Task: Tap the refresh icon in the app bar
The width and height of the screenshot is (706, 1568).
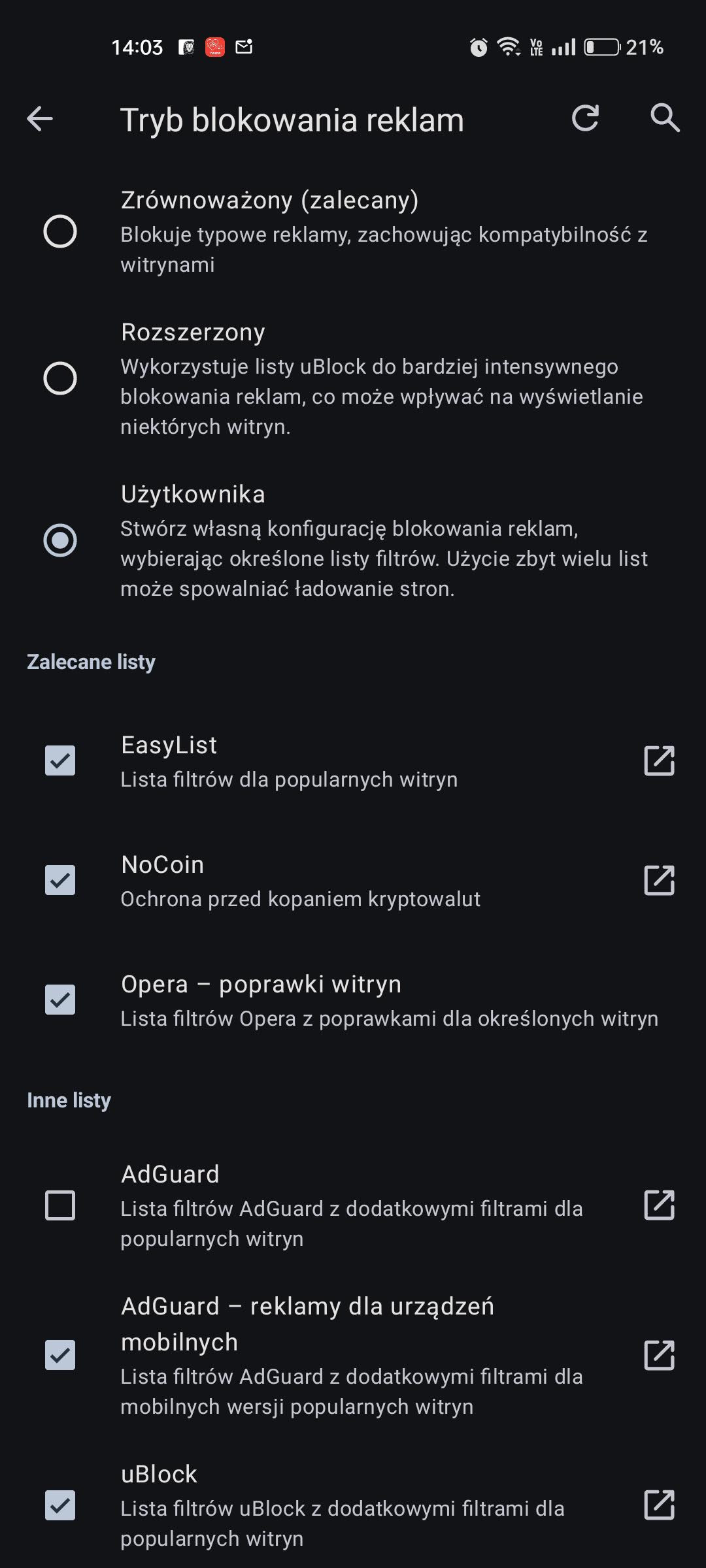Action: pos(585,118)
